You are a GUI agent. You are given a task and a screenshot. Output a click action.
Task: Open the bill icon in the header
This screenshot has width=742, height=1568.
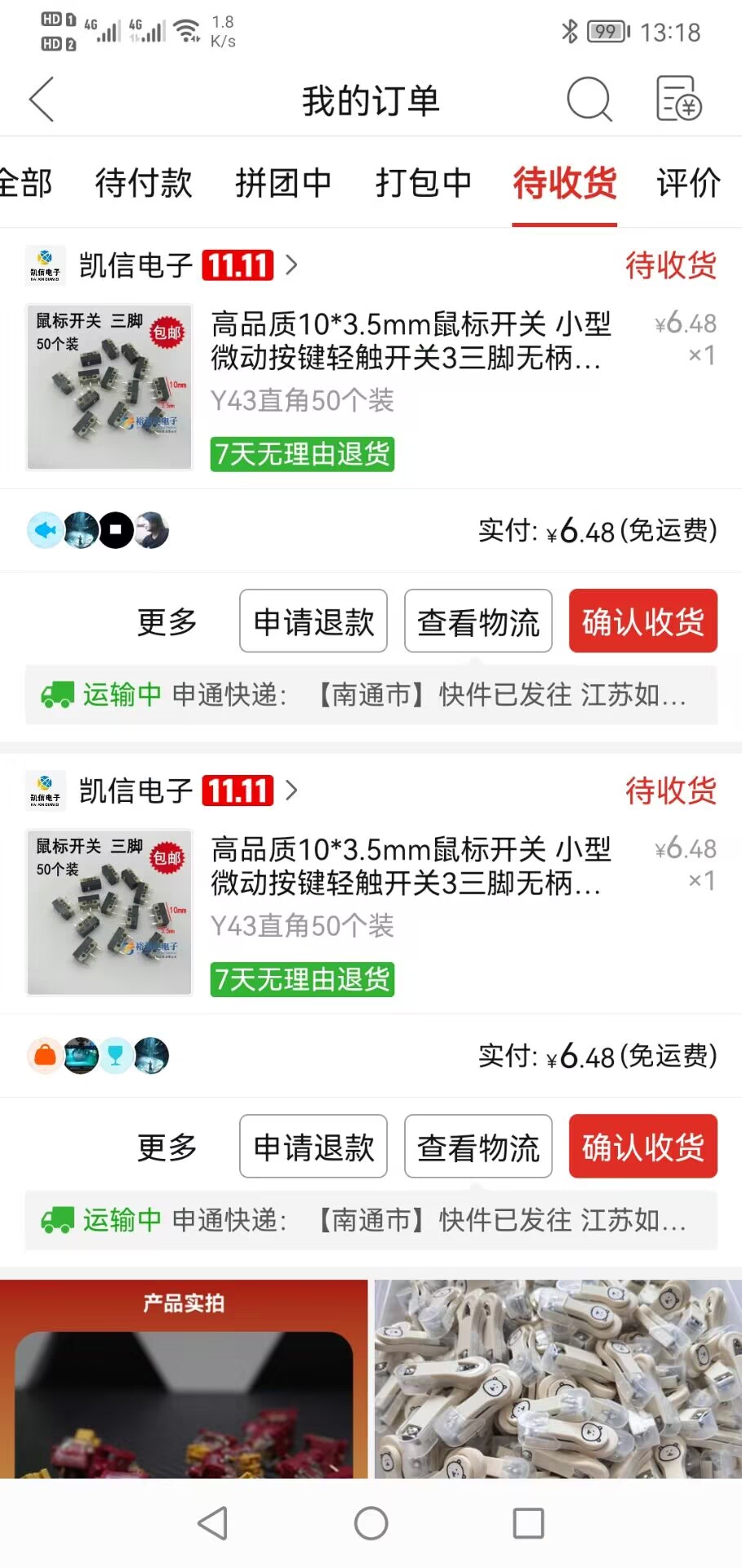[x=678, y=100]
